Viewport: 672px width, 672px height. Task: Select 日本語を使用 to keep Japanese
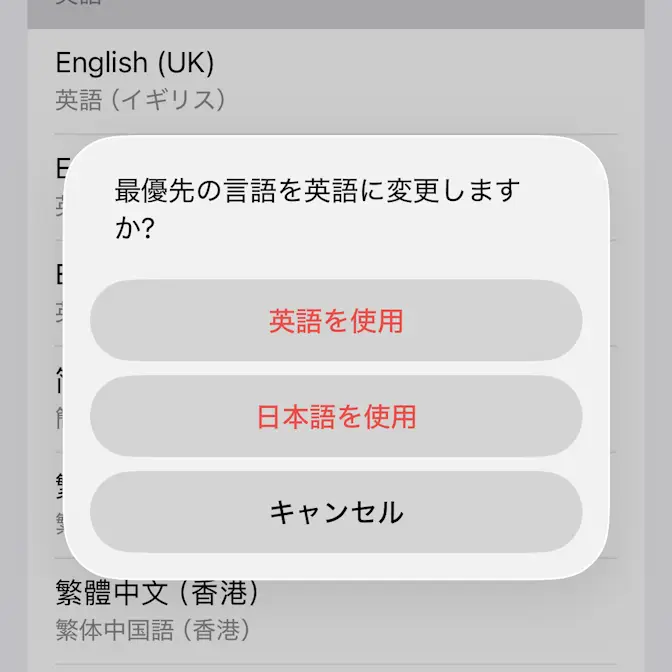[x=336, y=417]
